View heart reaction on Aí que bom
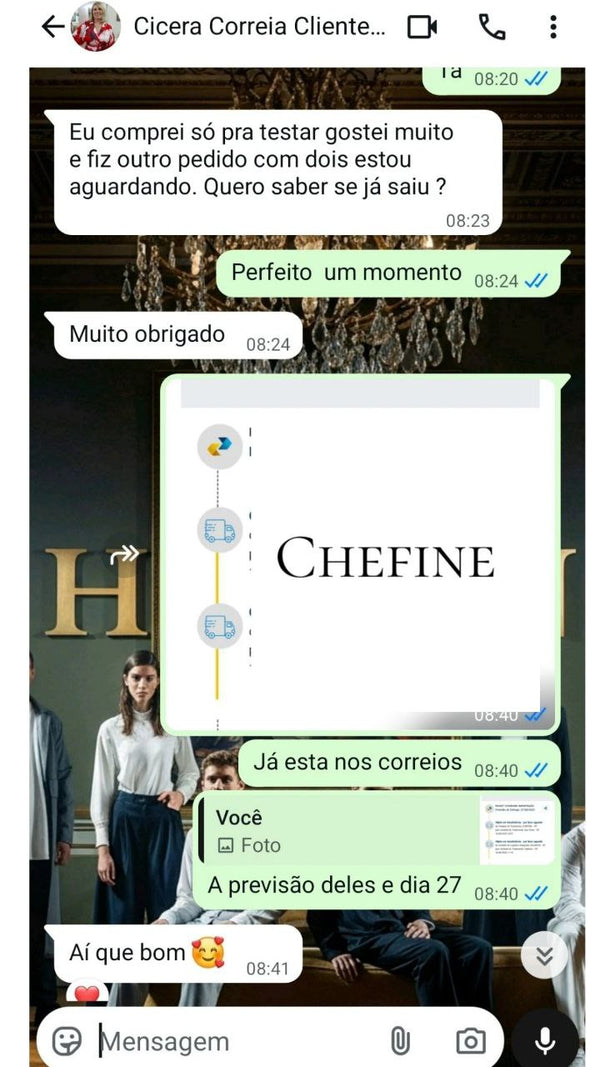Viewport: 600px width, 1067px height. [x=88, y=995]
